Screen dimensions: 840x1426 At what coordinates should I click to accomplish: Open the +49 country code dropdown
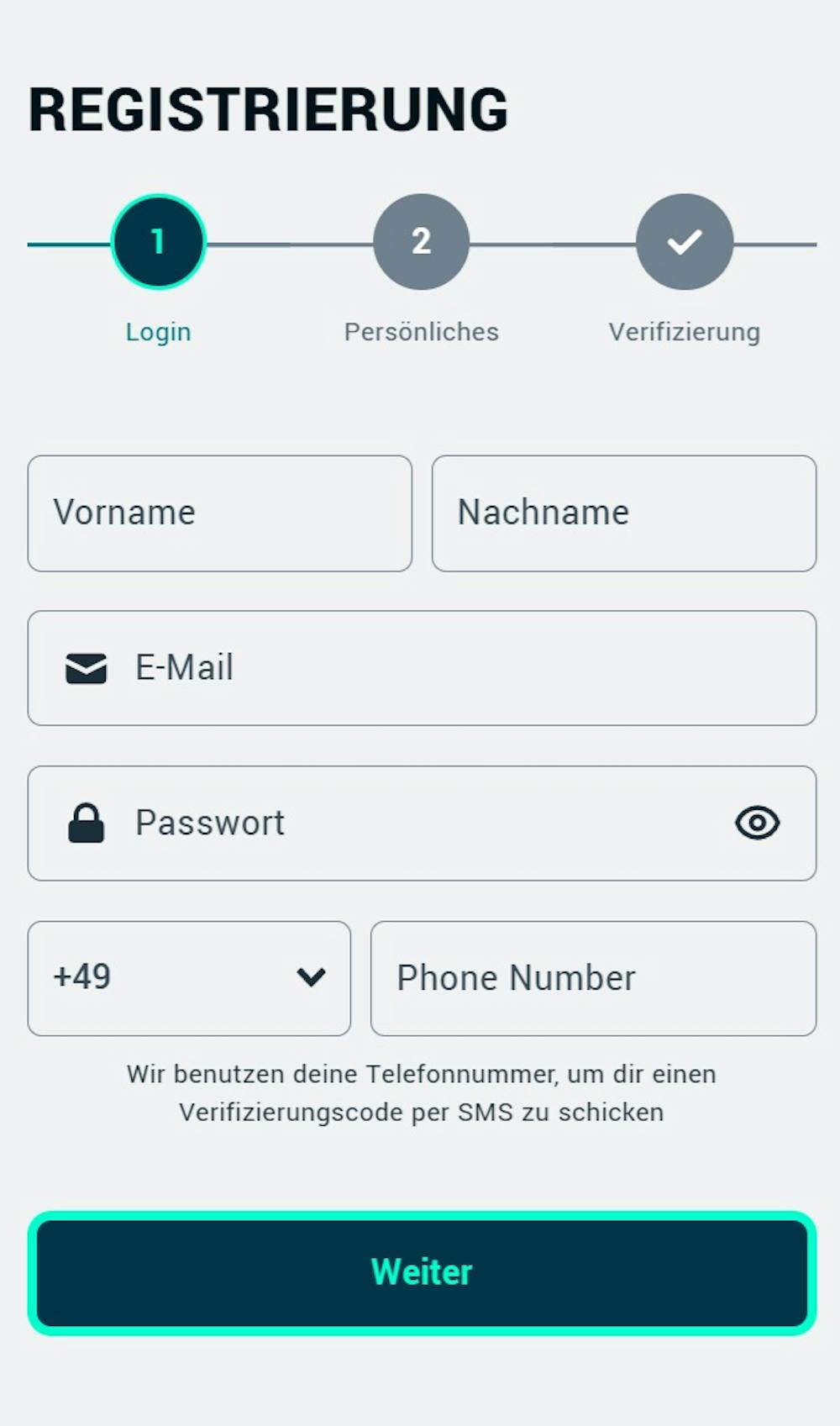[189, 978]
